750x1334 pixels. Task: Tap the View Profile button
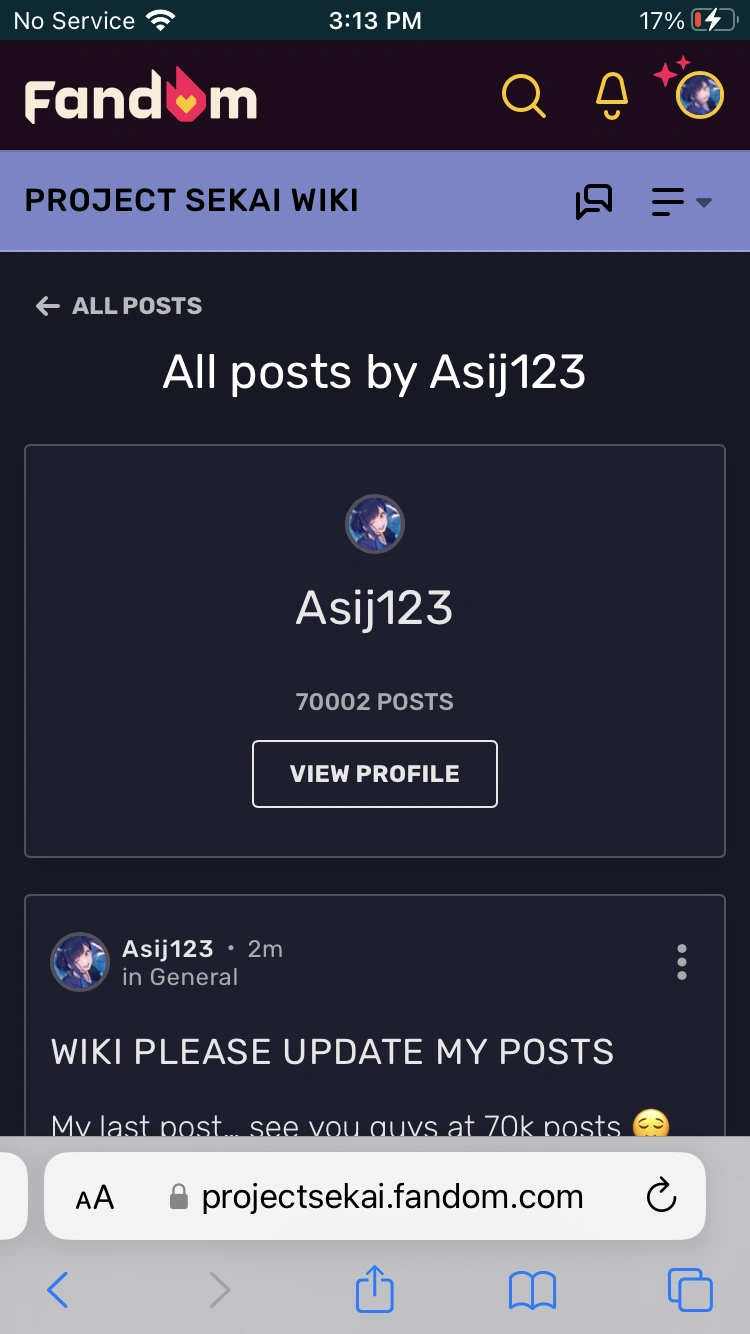pos(375,774)
